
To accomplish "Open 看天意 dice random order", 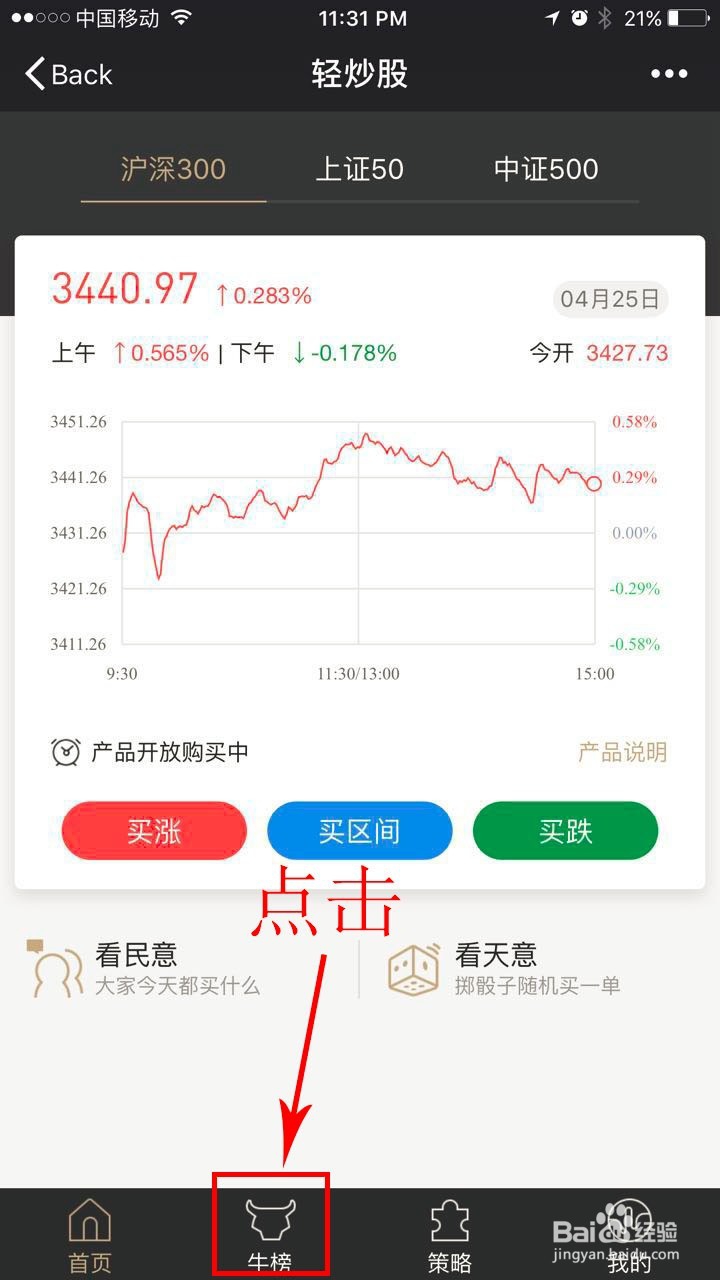I will pos(505,968).
